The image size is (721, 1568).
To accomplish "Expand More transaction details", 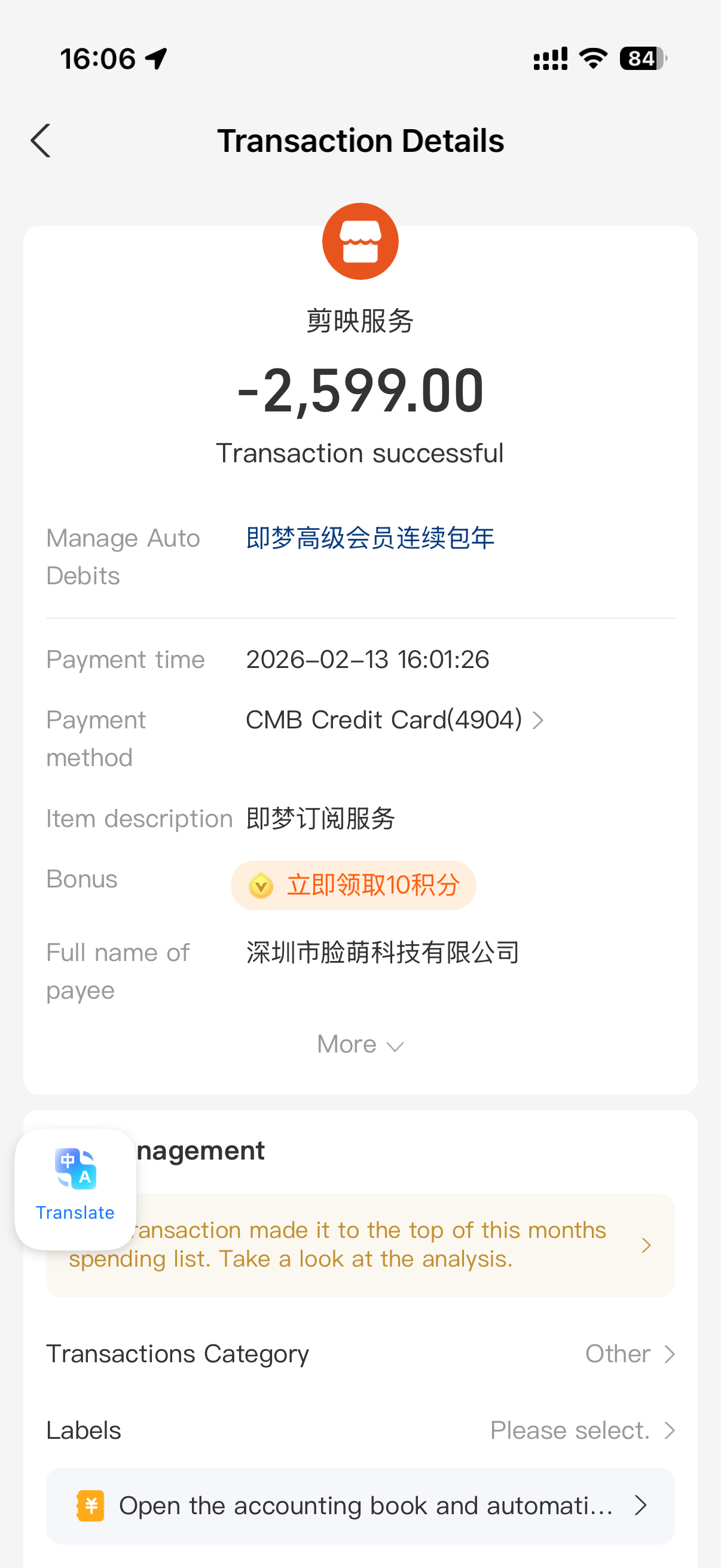I will point(360,1045).
